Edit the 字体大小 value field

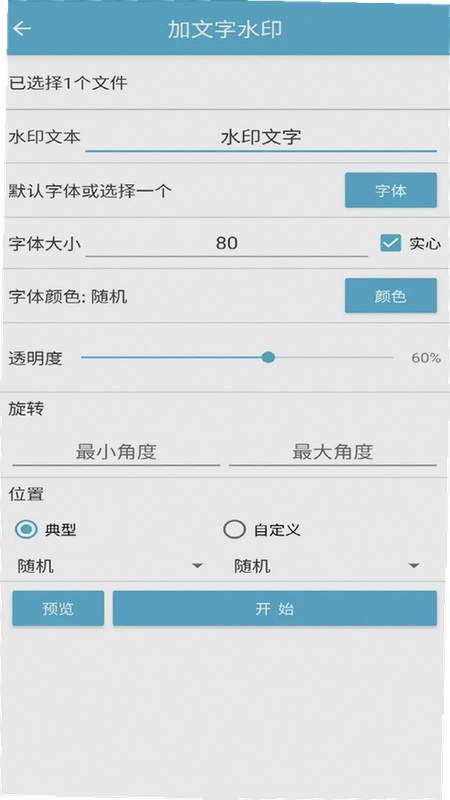pyautogui.click(x=227, y=243)
